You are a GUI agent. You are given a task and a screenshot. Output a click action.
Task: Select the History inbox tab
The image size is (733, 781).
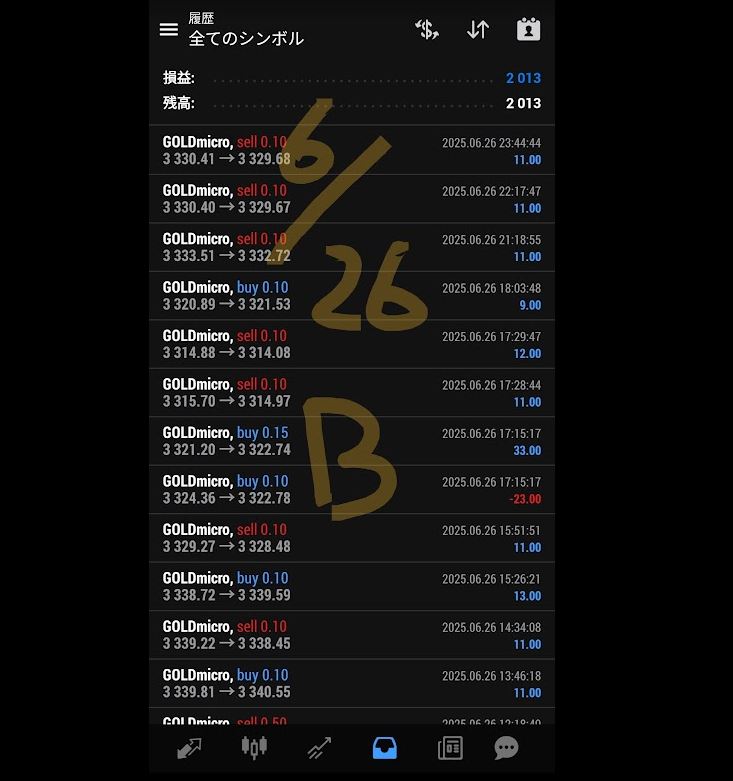click(x=384, y=748)
